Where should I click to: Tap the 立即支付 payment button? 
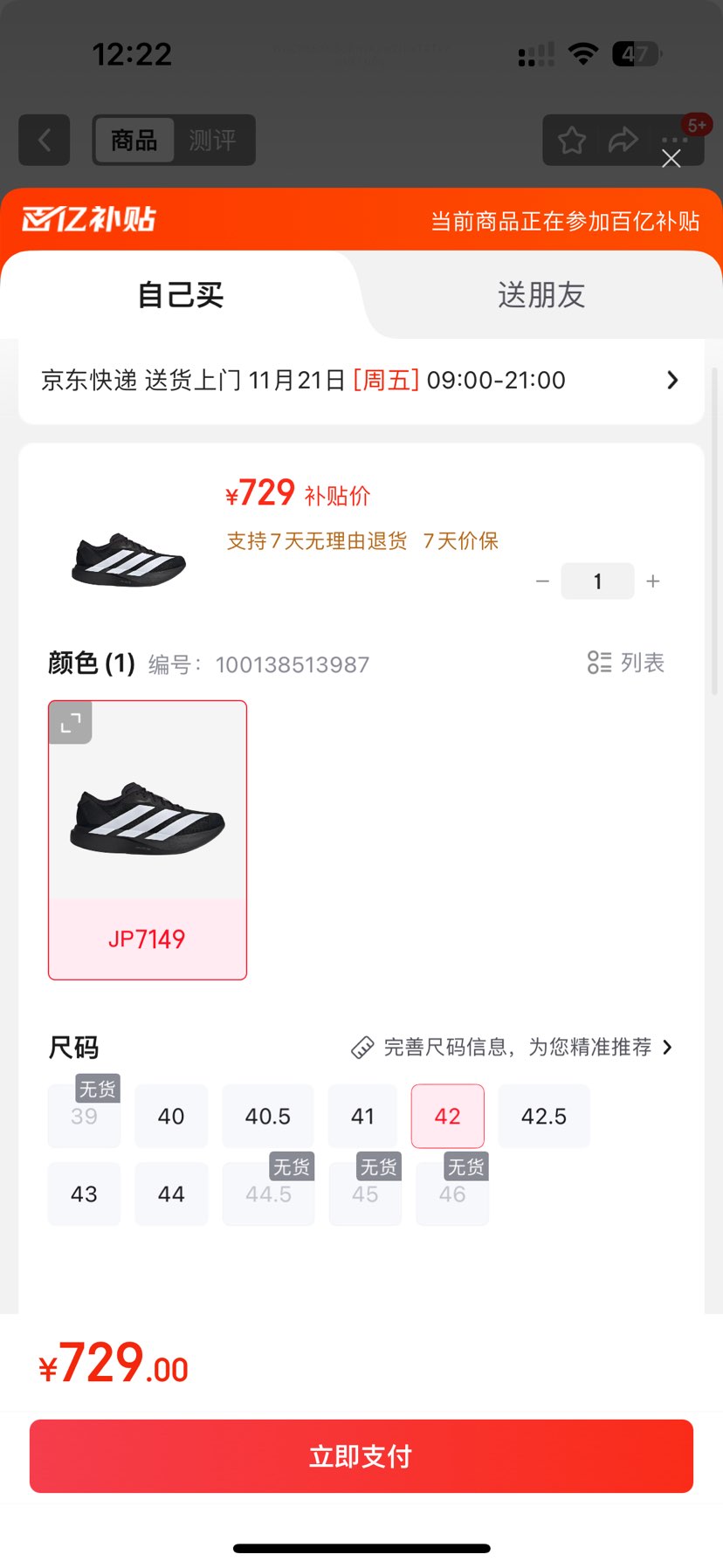click(361, 1455)
